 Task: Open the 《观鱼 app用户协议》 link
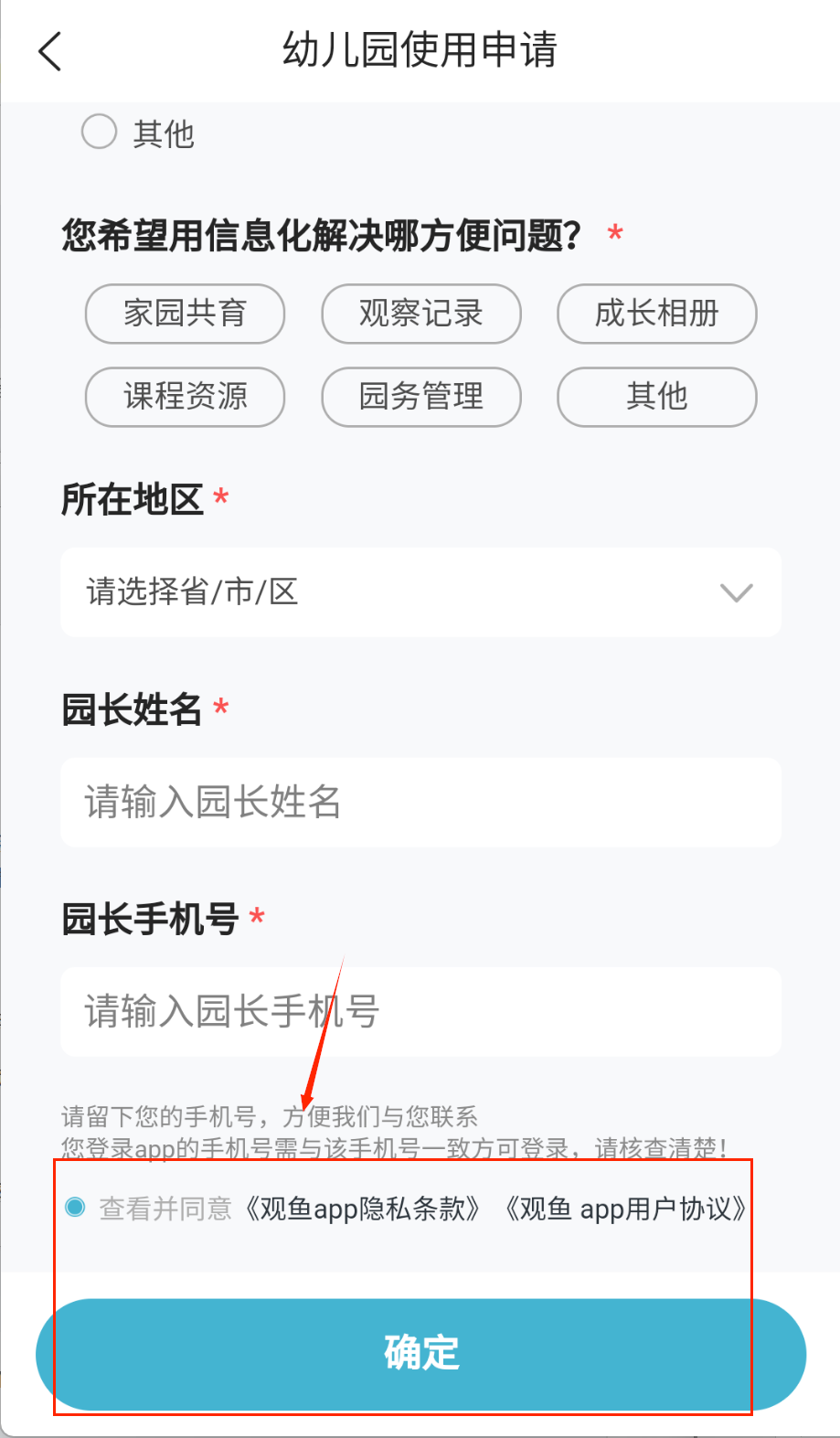(x=625, y=1209)
